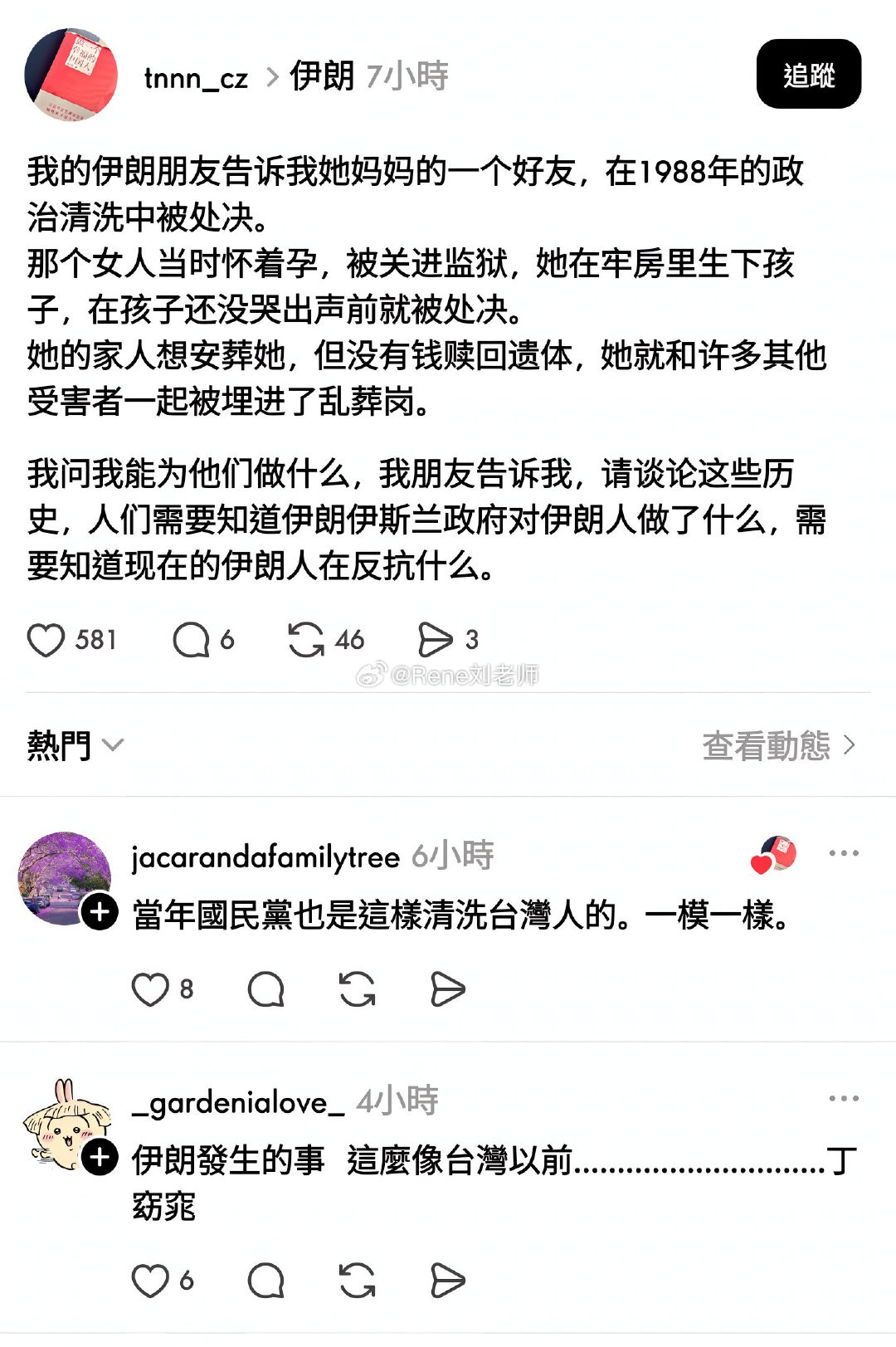This screenshot has height=1347, width=896.
Task: Like jacarandafamilytree's reply
Action: 150,989
